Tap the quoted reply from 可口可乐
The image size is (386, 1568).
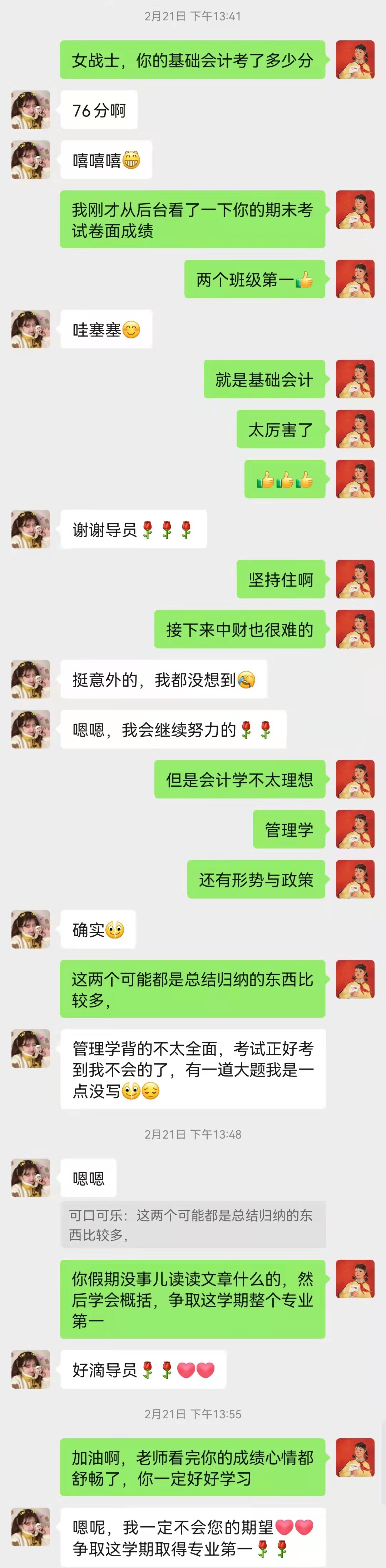(x=192, y=1225)
